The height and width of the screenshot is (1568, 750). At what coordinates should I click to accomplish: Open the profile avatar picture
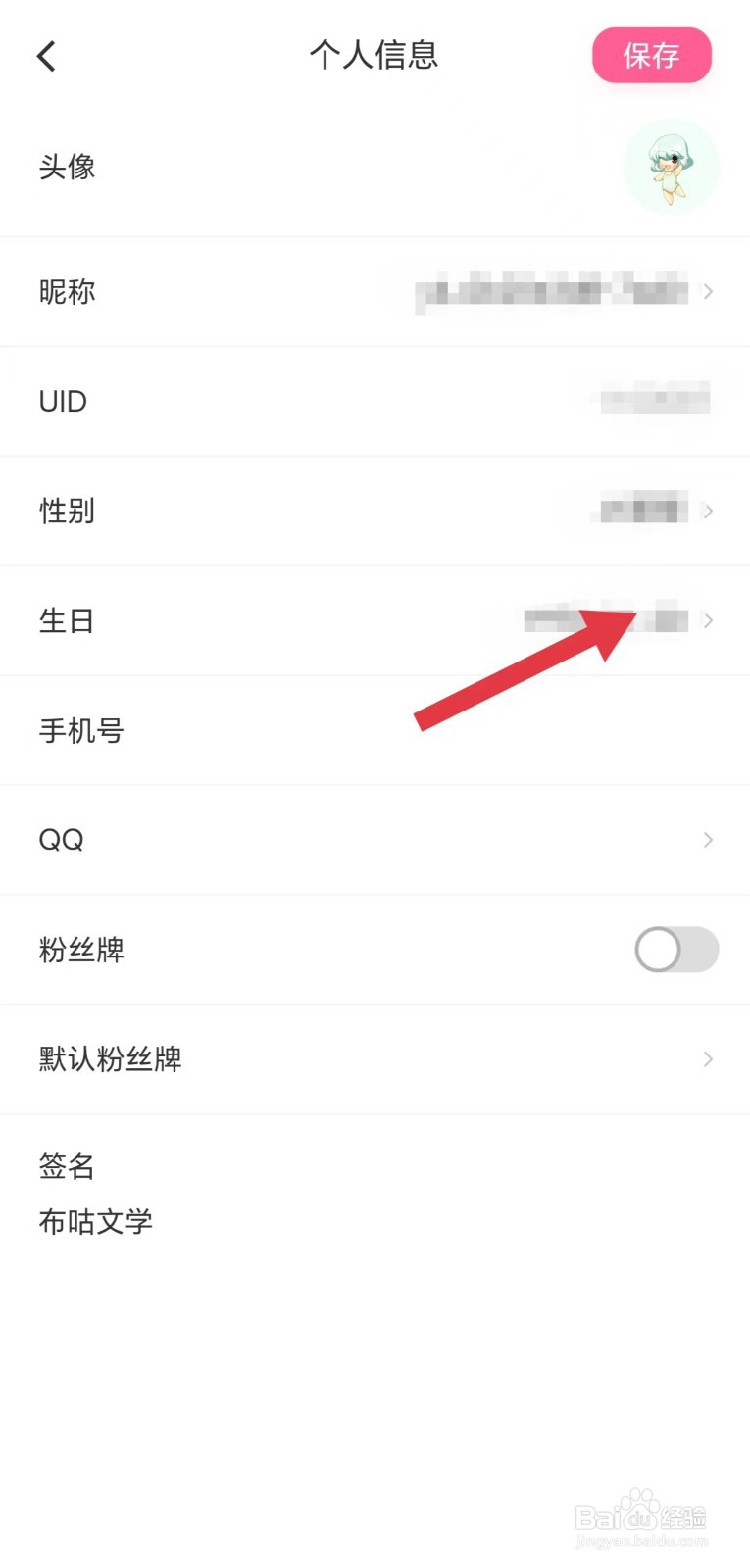coord(671,167)
